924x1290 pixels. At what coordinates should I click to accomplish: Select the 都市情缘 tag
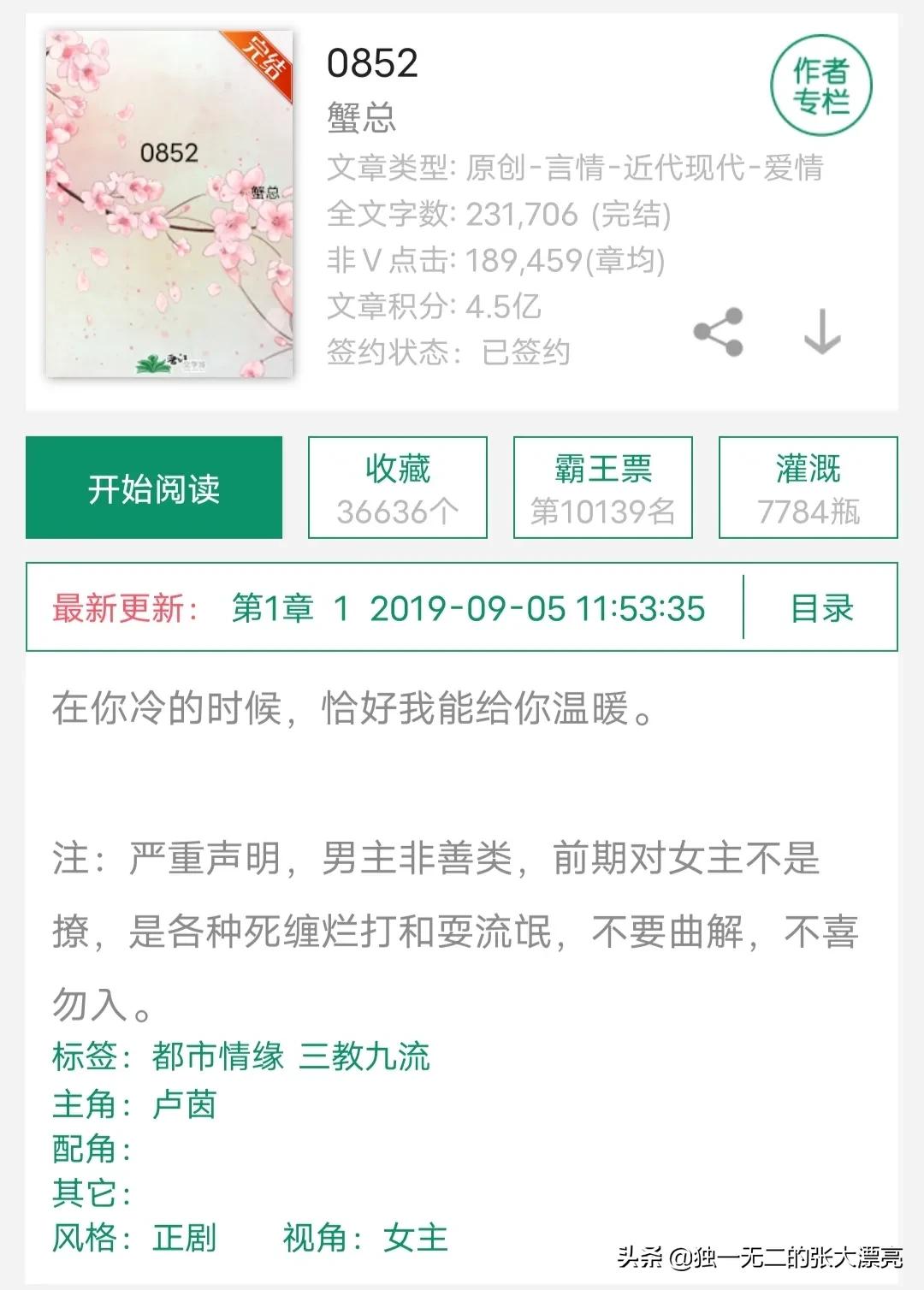pyautogui.click(x=218, y=1058)
